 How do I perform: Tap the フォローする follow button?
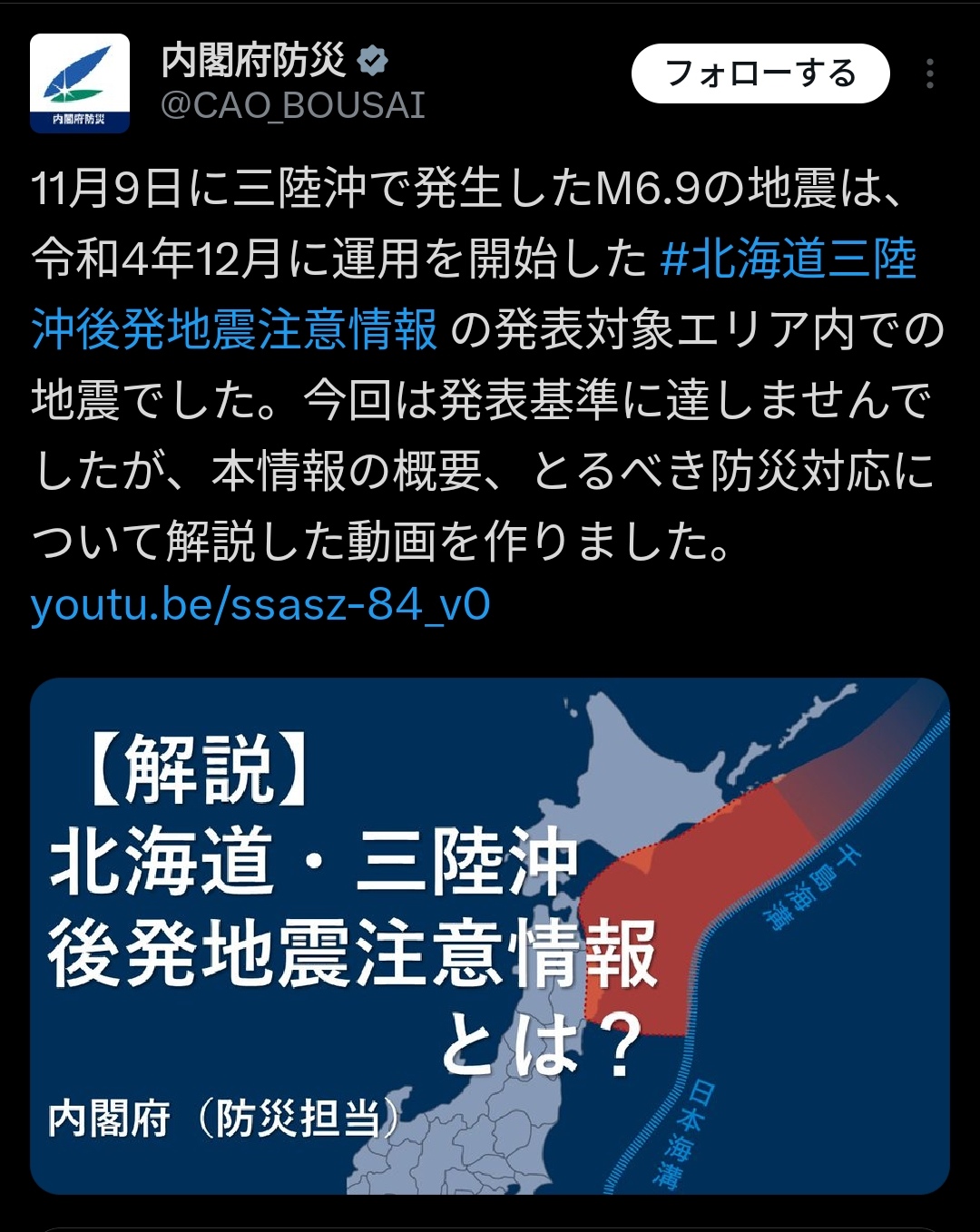pos(759,73)
